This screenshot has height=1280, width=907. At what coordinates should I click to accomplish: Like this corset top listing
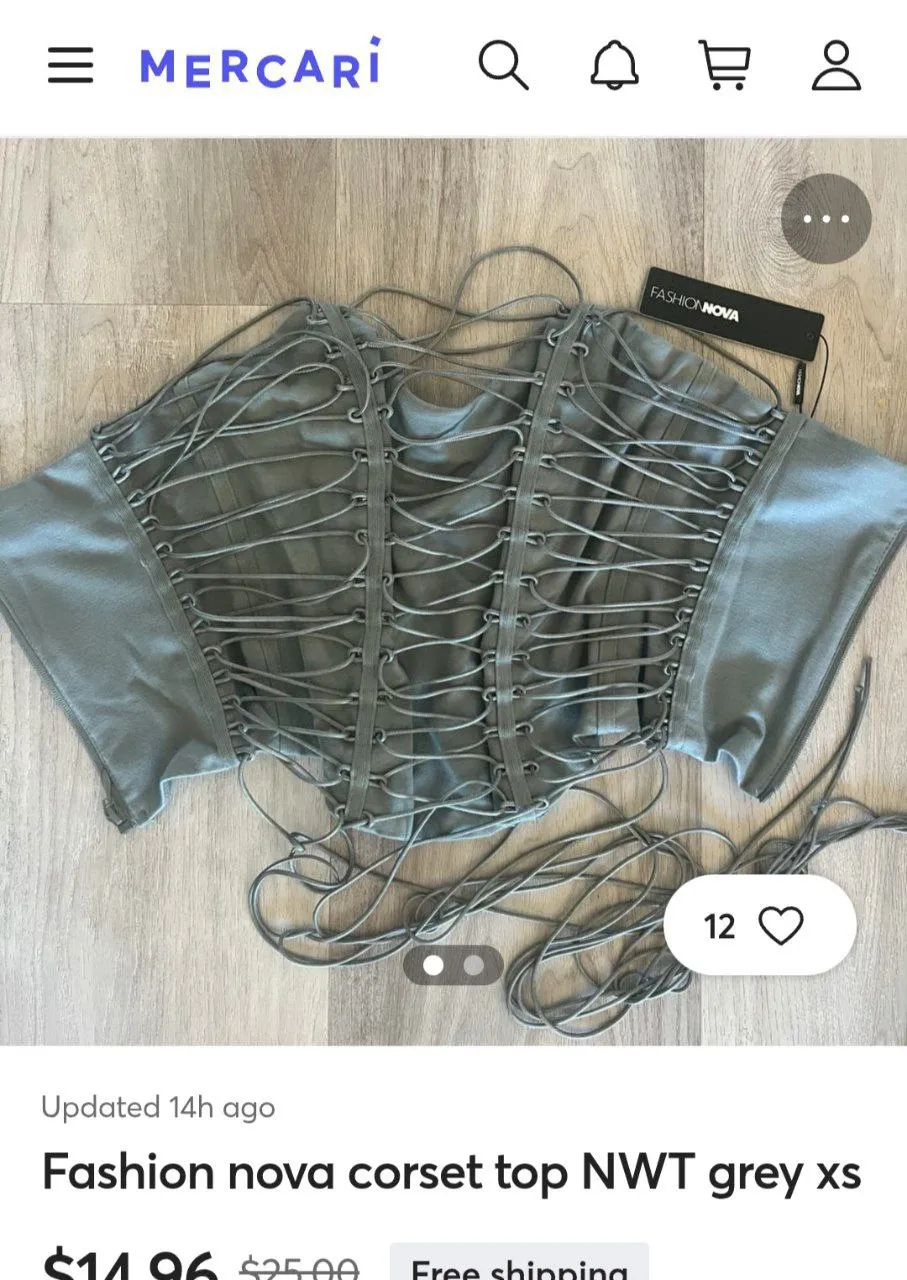(760, 926)
